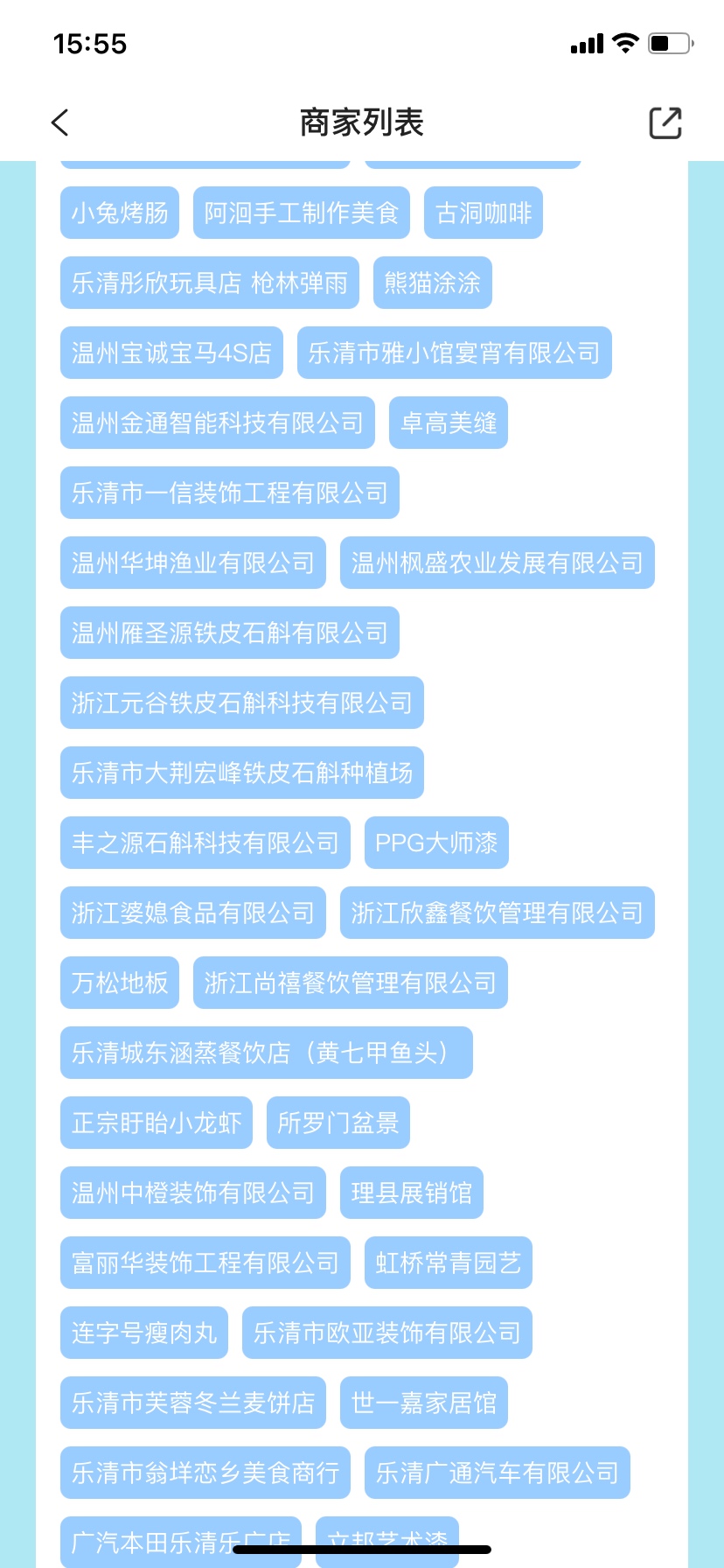Viewport: 724px width, 1568px height.
Task: Open the 小兔烤肠 merchant chip
Action: pos(120,213)
